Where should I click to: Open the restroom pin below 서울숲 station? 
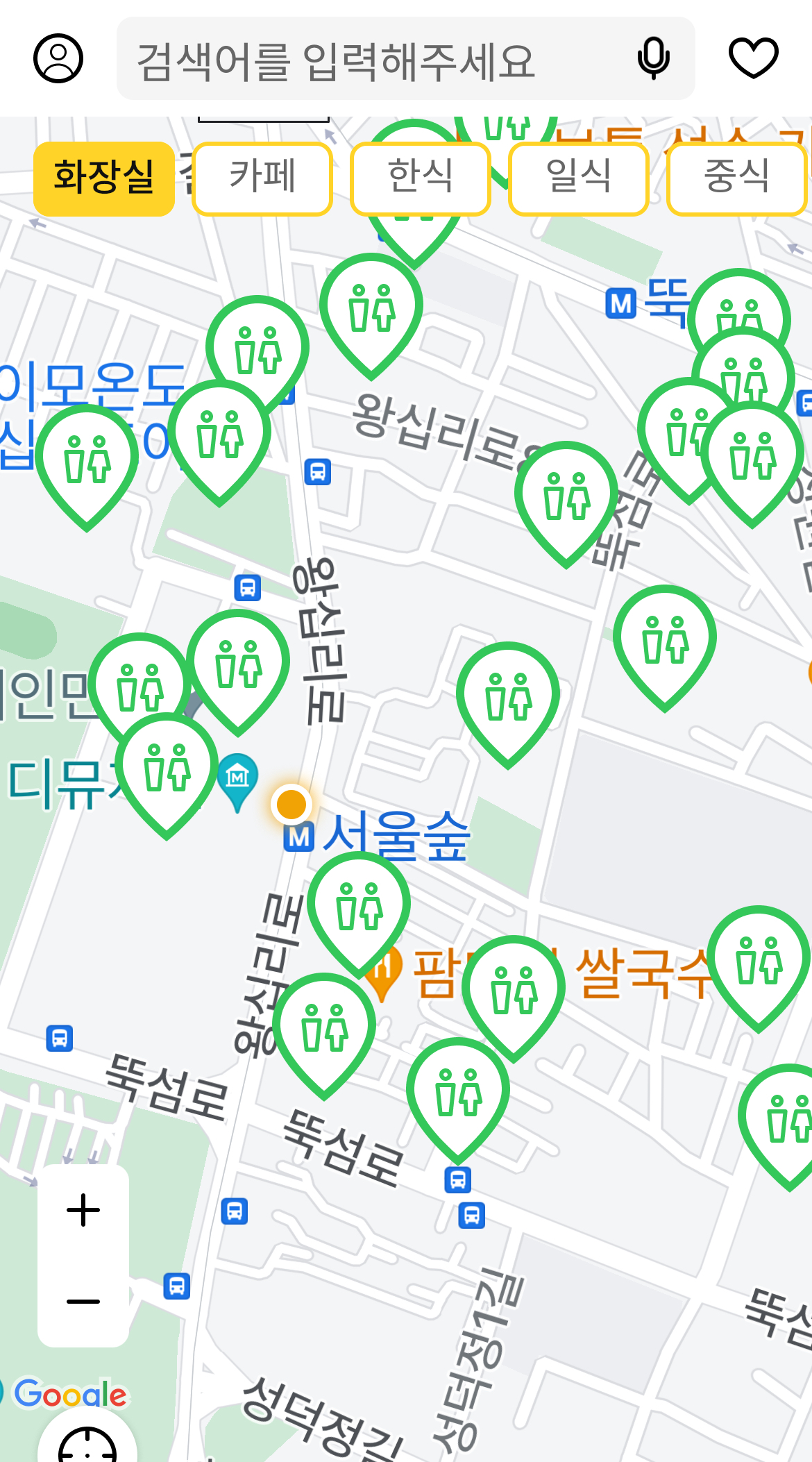point(359,906)
